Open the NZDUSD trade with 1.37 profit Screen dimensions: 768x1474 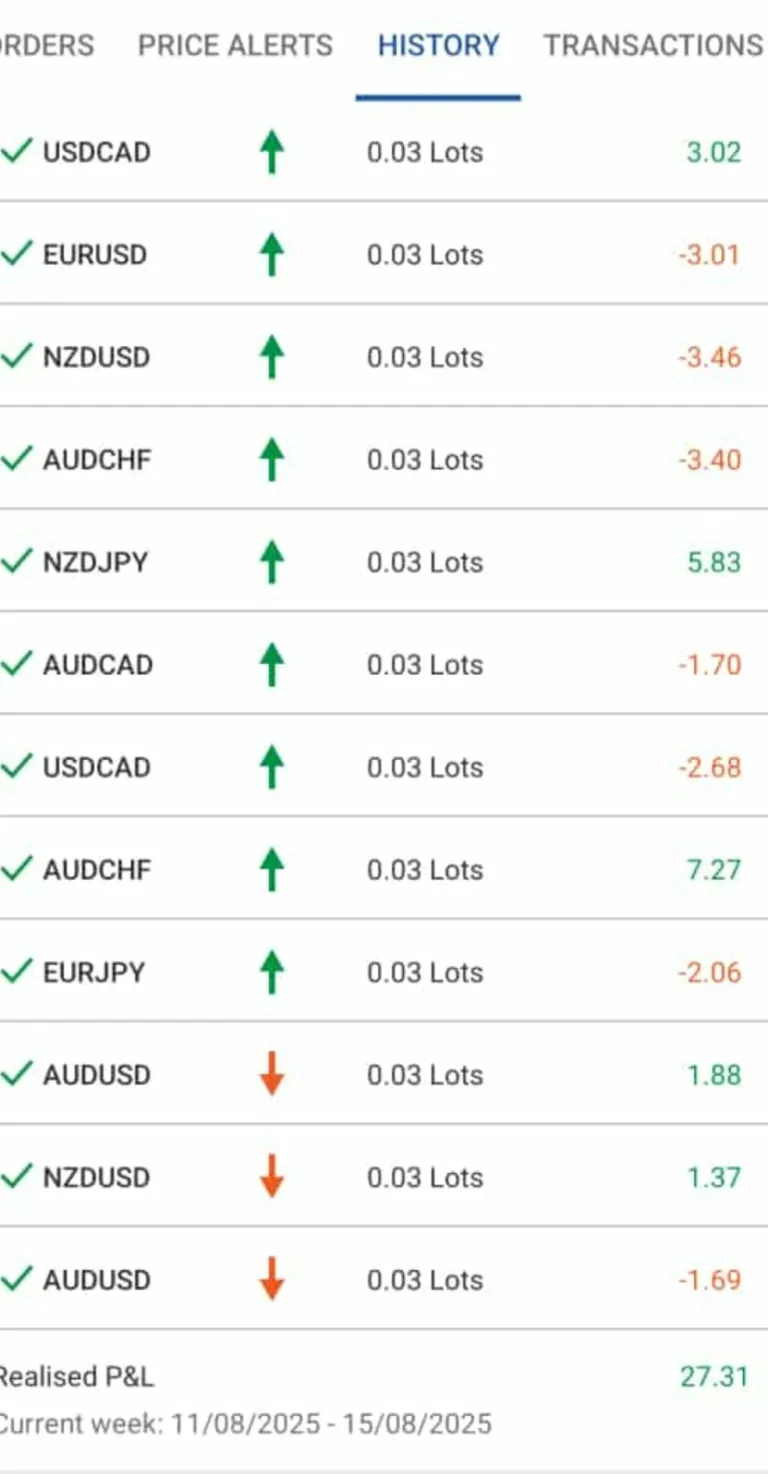(384, 1177)
